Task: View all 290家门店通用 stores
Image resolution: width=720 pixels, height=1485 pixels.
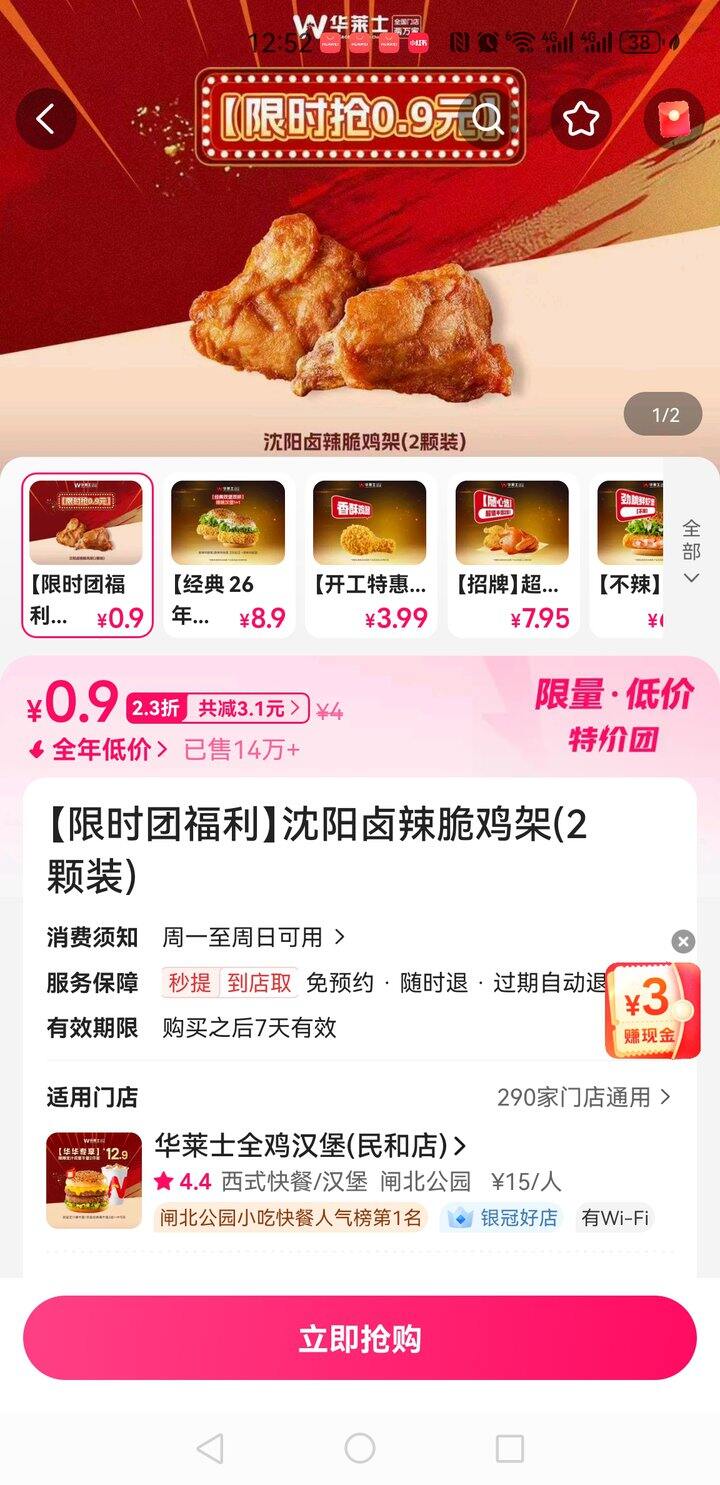Action: (584, 1097)
